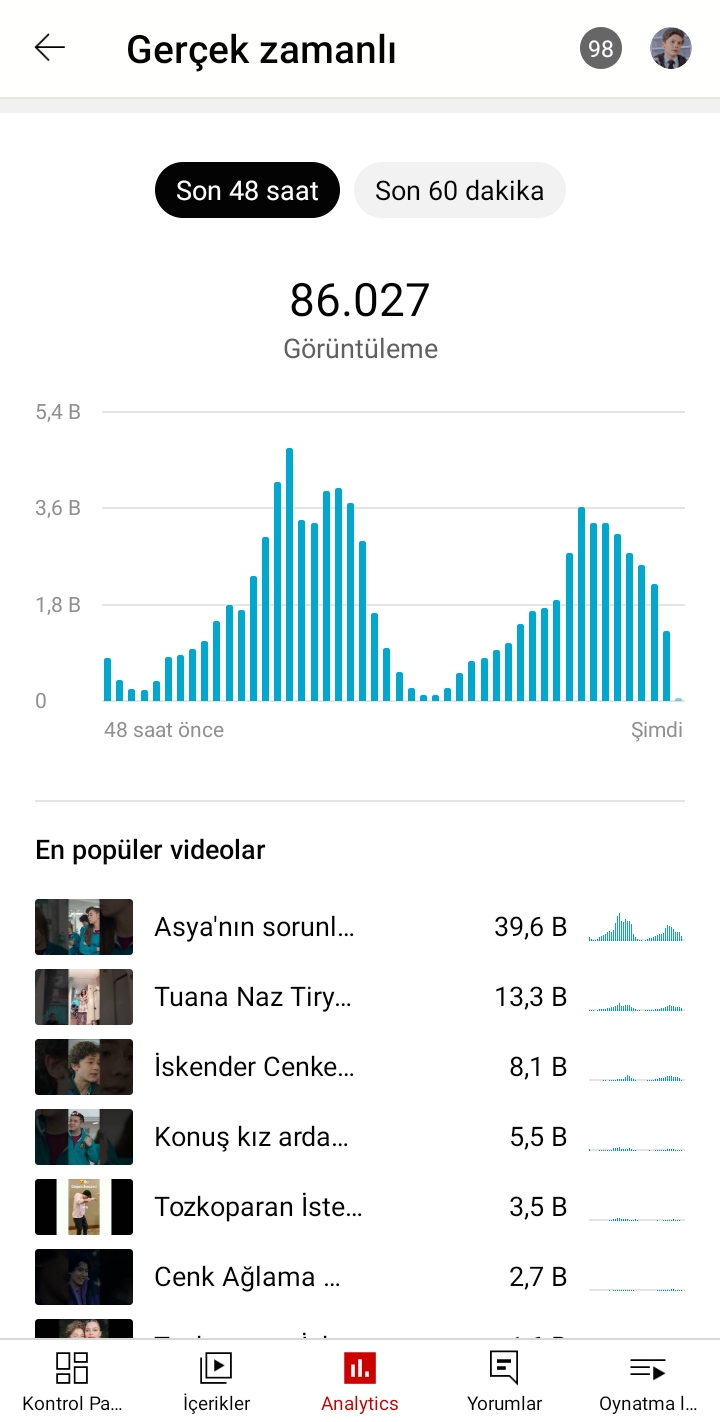Select the Analytics tab
This screenshot has height=1422, width=720.
click(x=360, y=1381)
